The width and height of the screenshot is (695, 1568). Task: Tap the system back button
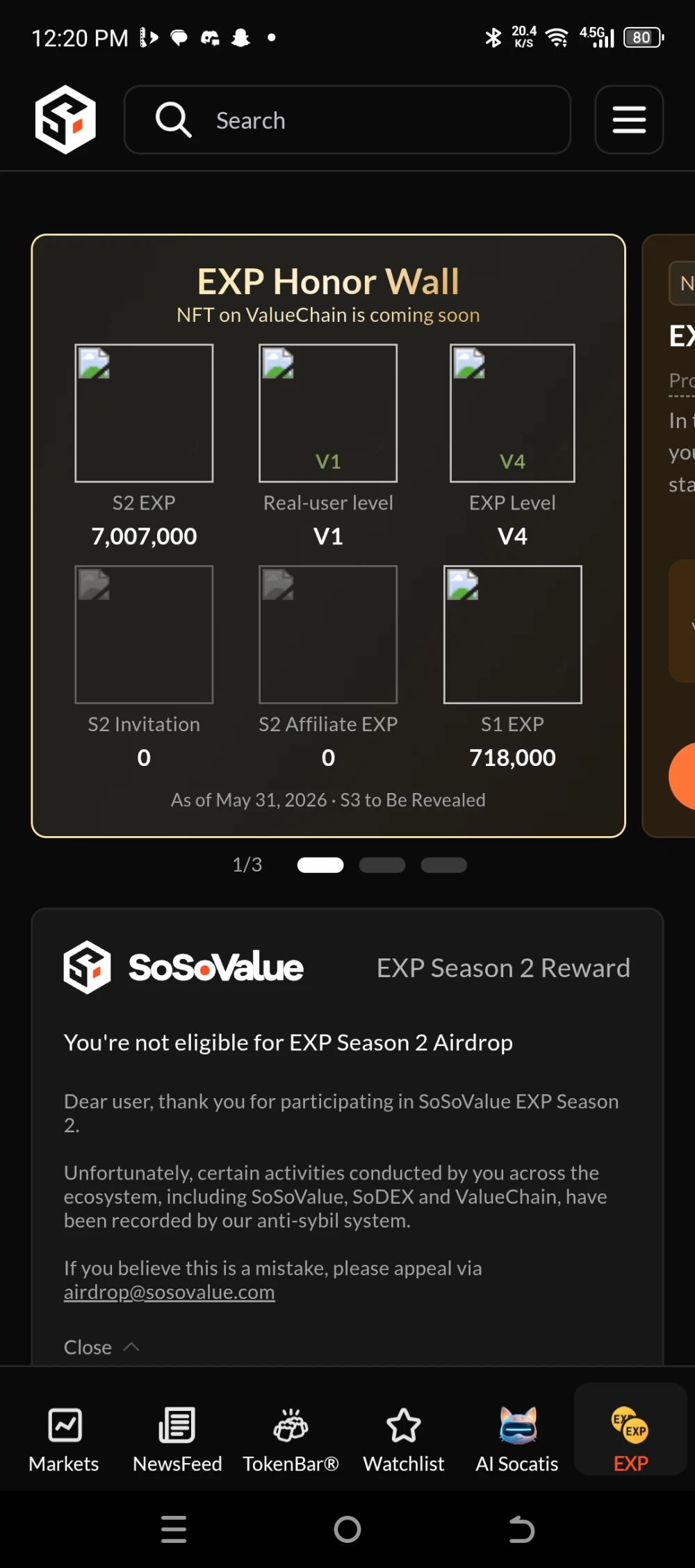tap(521, 1529)
